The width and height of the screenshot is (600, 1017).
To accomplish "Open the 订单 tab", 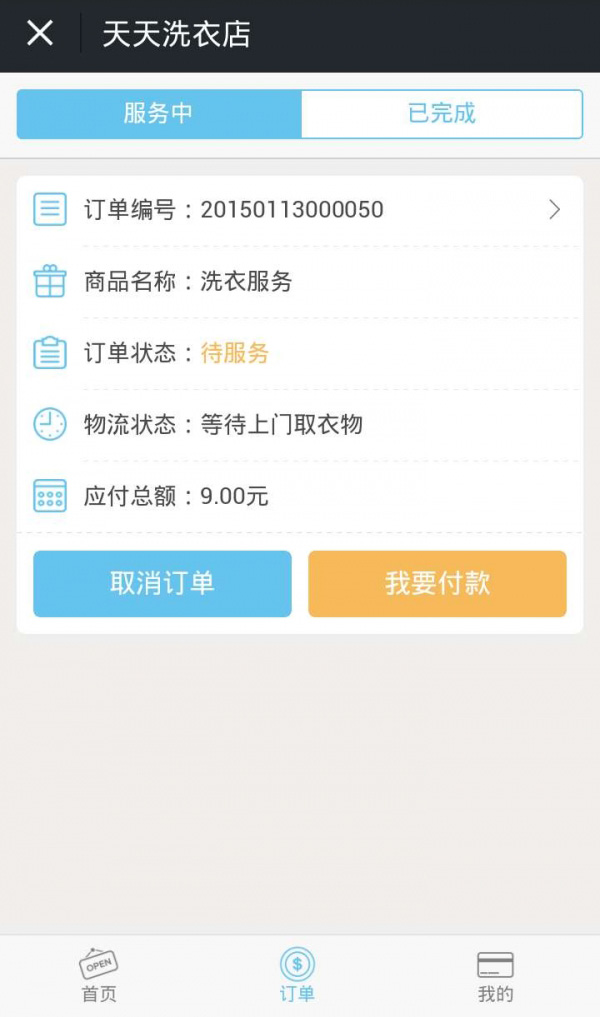I will (298, 975).
